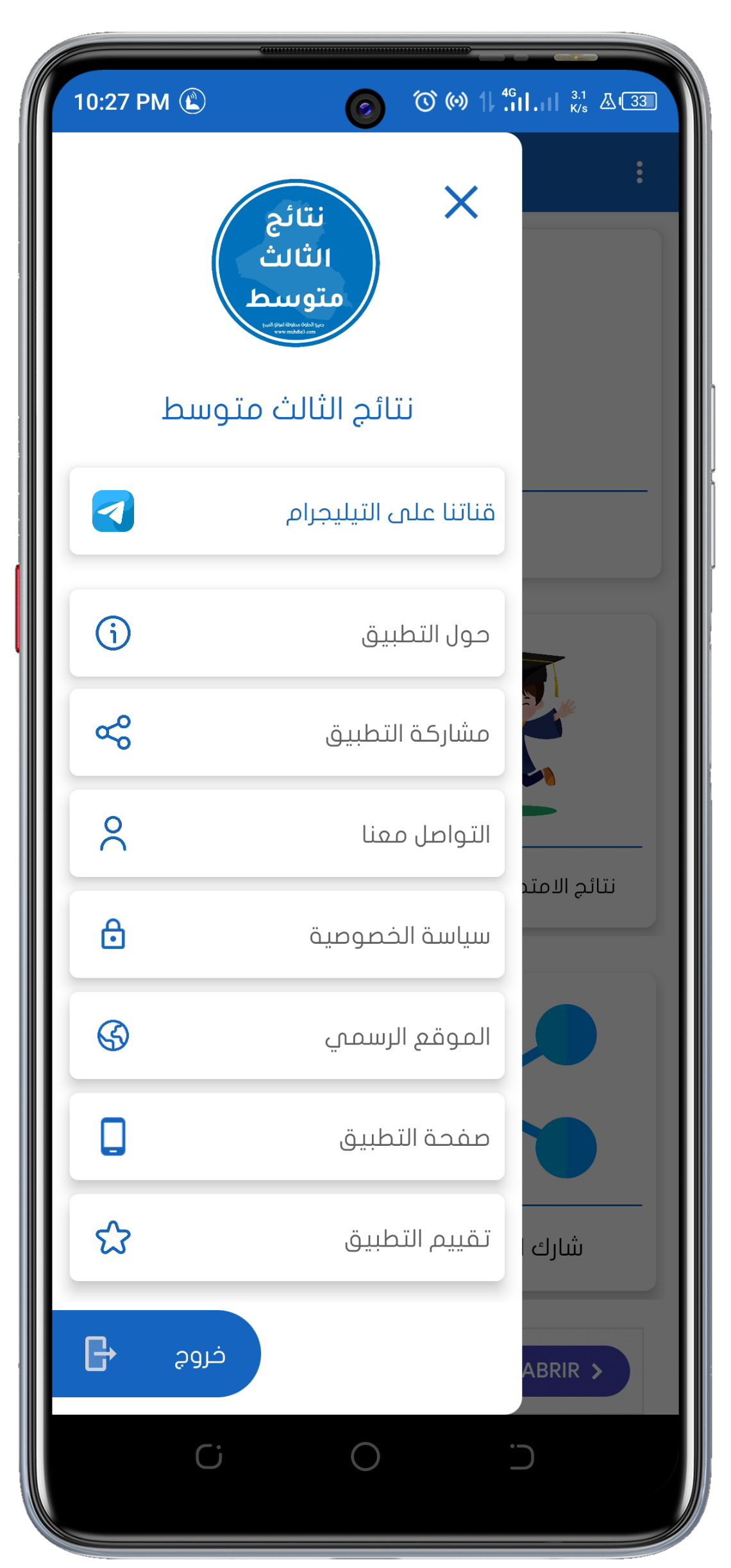Go to صفحة التطبيق app page
Image resolution: width=731 pixels, height=1568 pixels.
(287, 1137)
